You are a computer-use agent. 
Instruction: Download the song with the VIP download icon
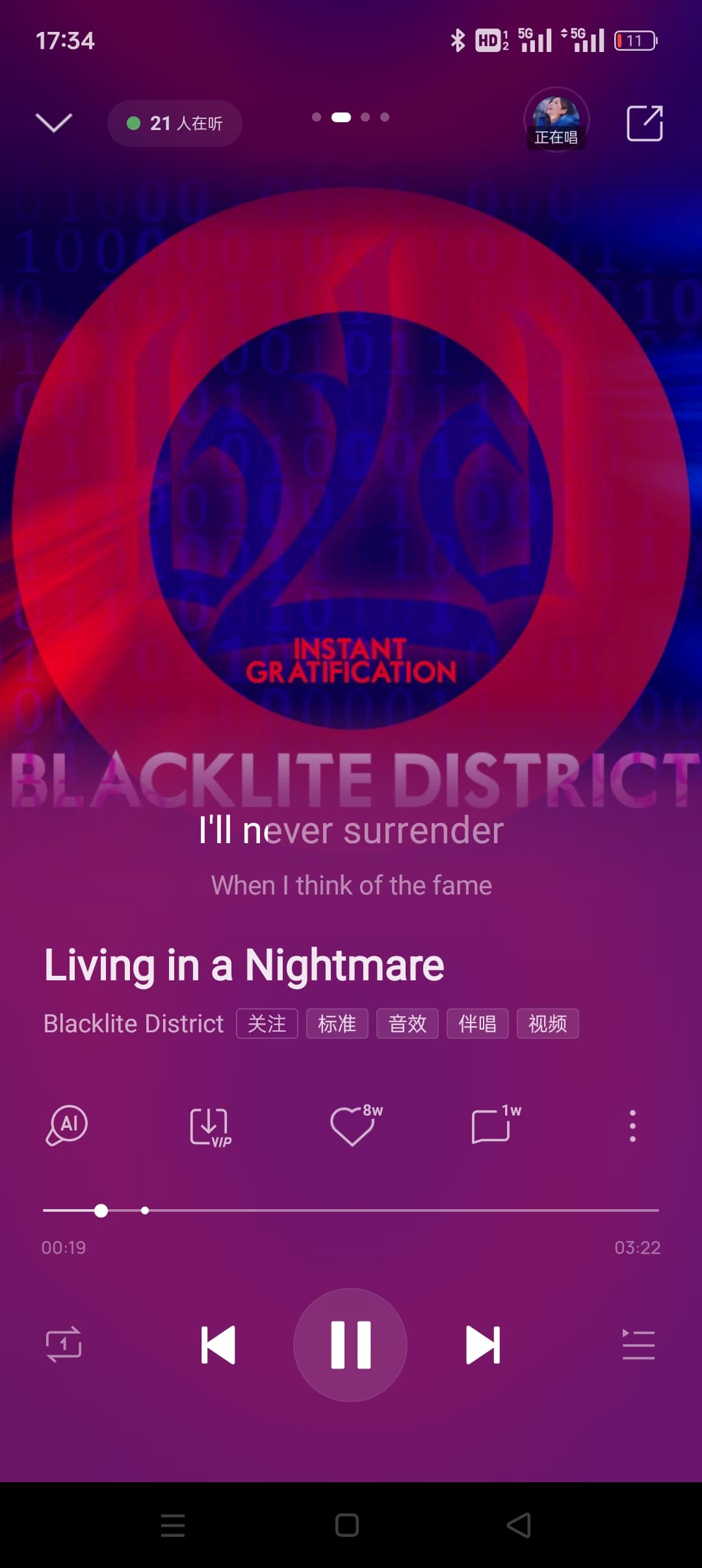(209, 1127)
